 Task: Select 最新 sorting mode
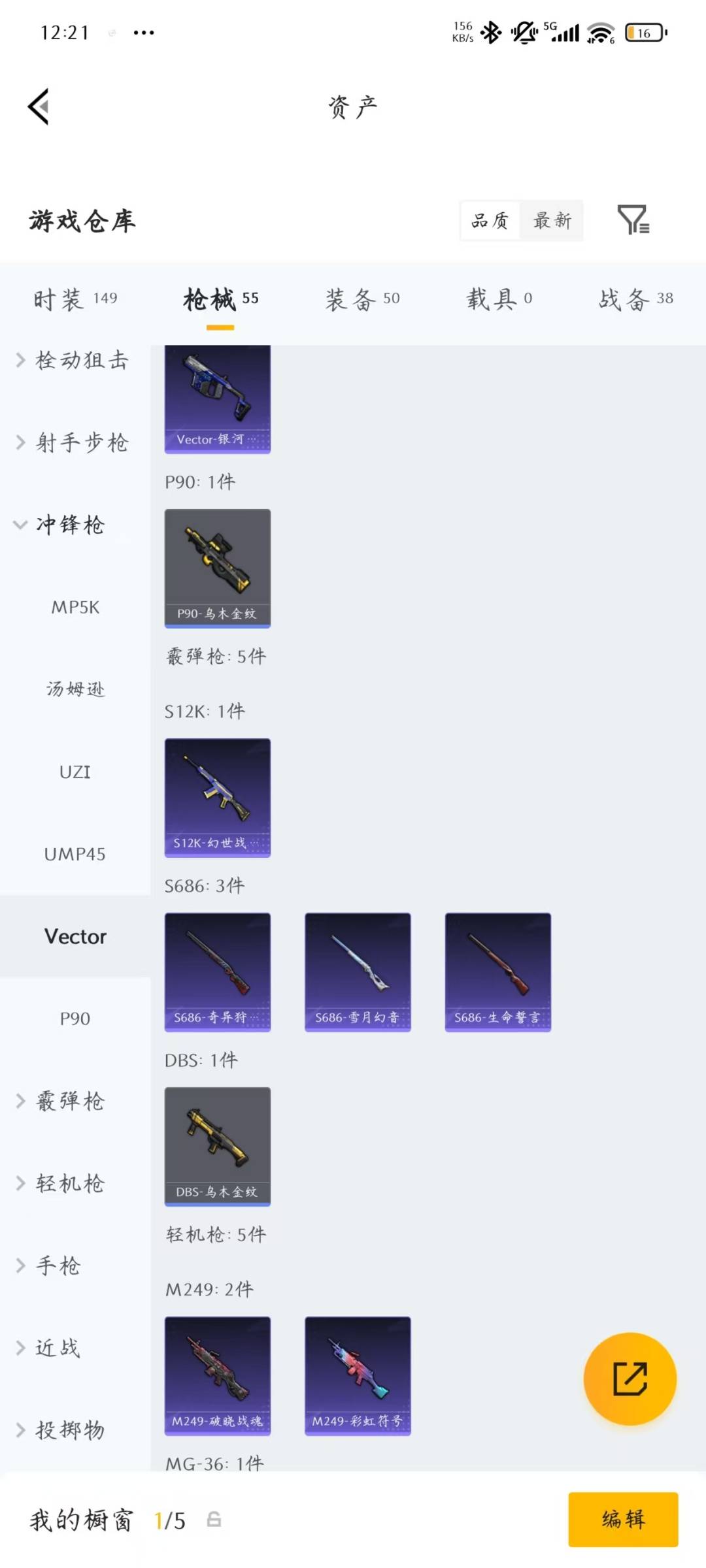(551, 221)
